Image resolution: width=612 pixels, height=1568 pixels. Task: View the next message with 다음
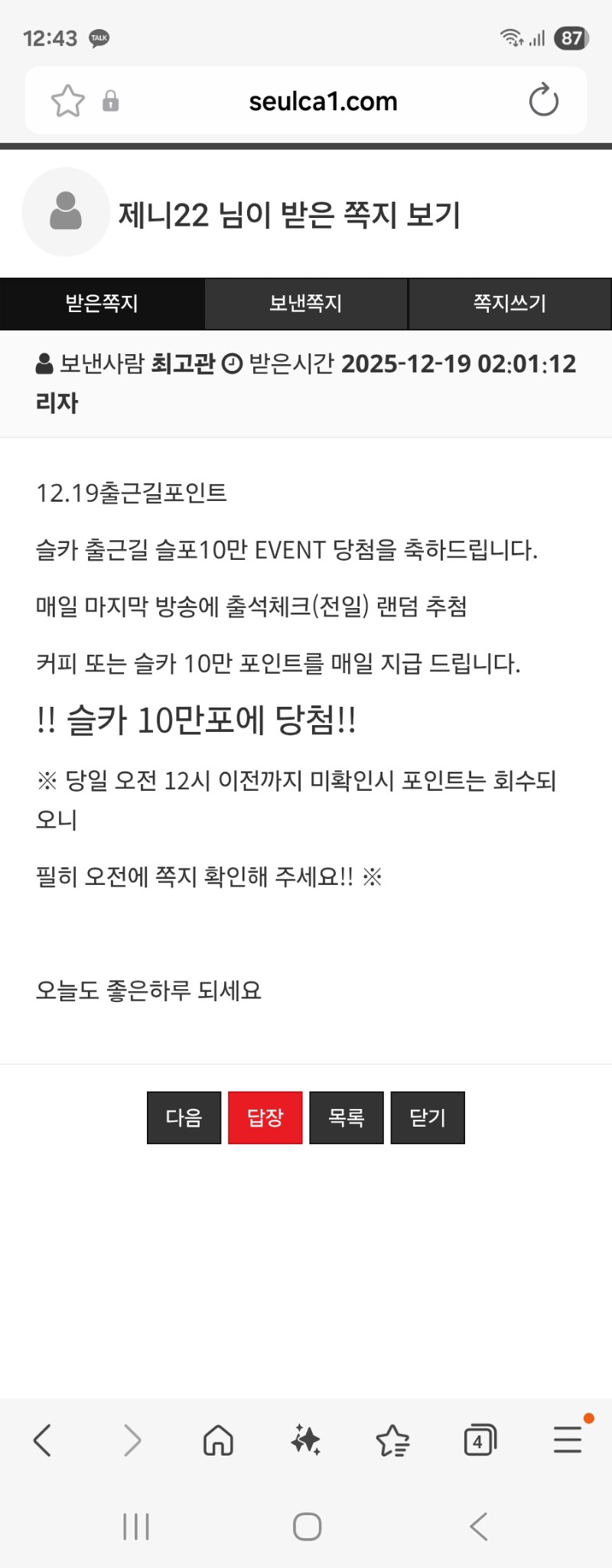click(184, 1117)
